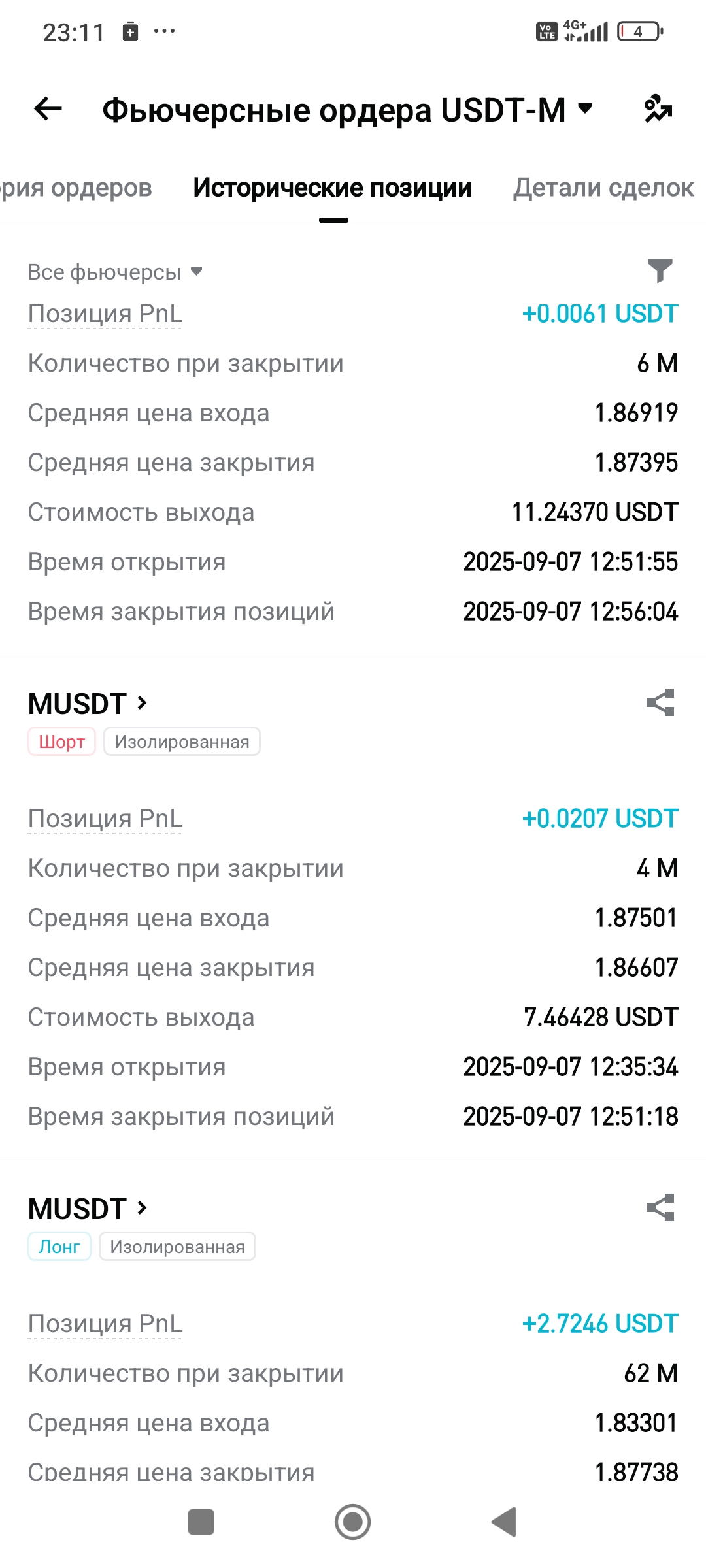The image size is (706, 1568).
Task: Open the system recent apps view
Action: pyautogui.click(x=201, y=1522)
